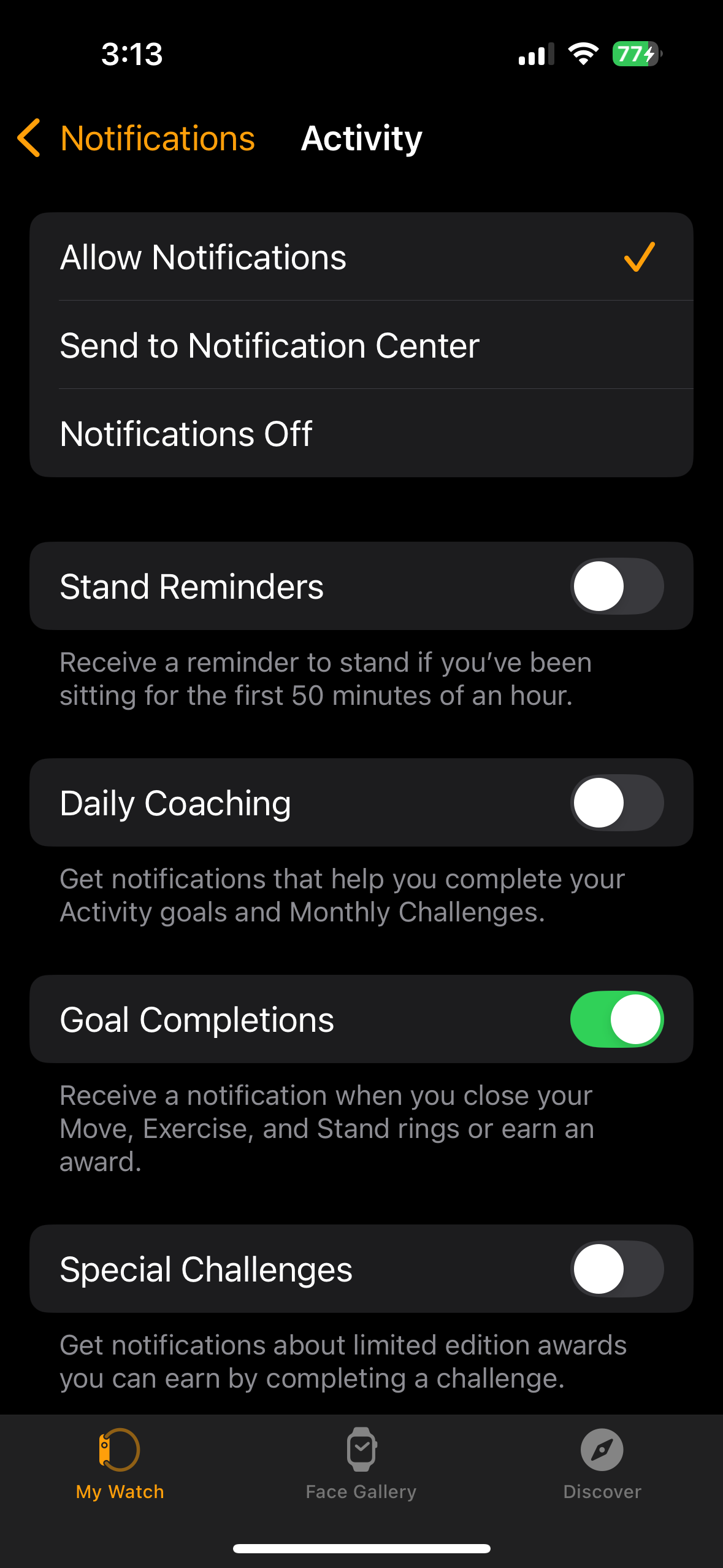Tap the battery indicator showing 77
Viewport: 723px width, 1568px height.
pos(633,54)
